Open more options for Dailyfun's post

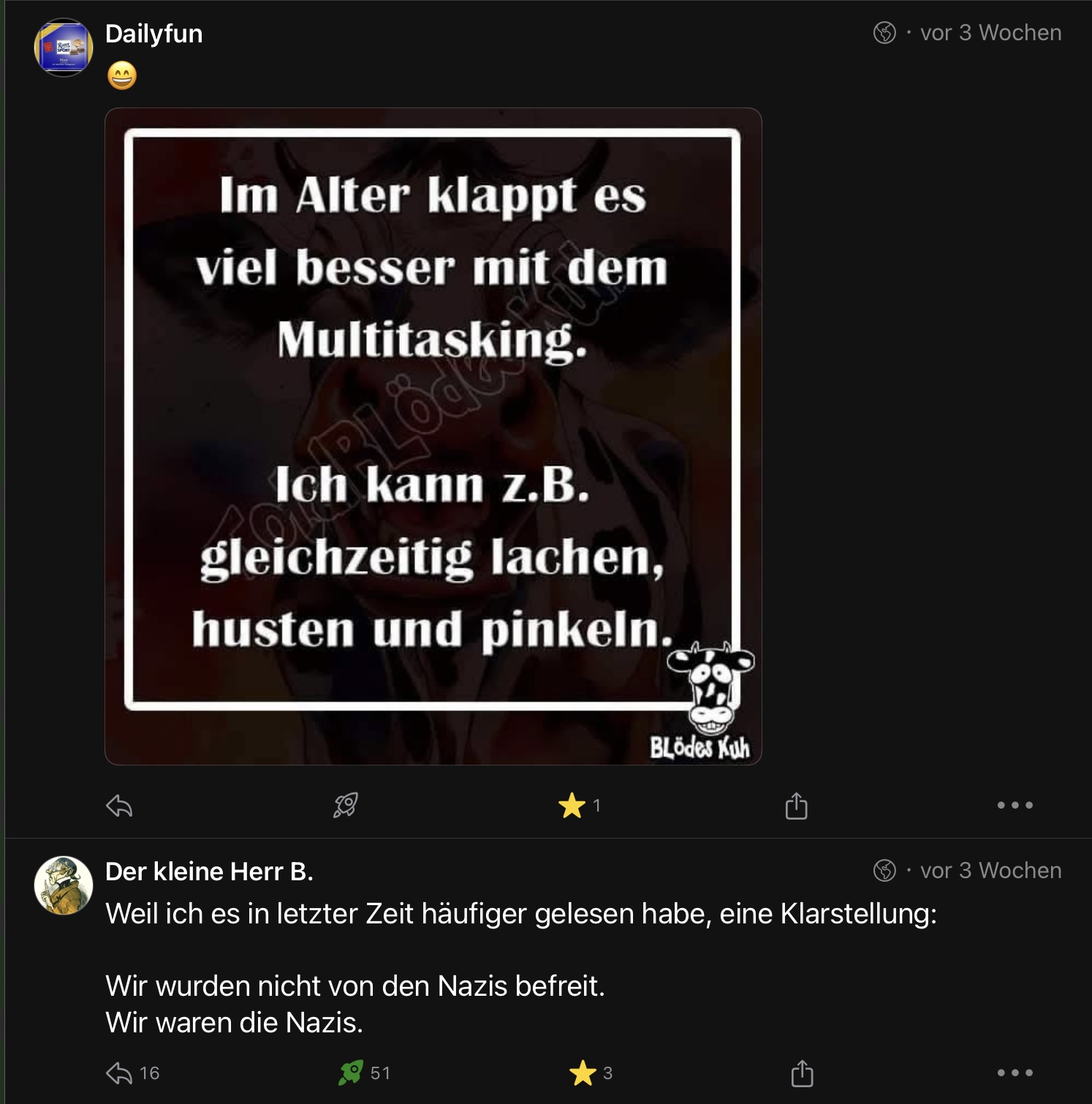pos(1015,806)
